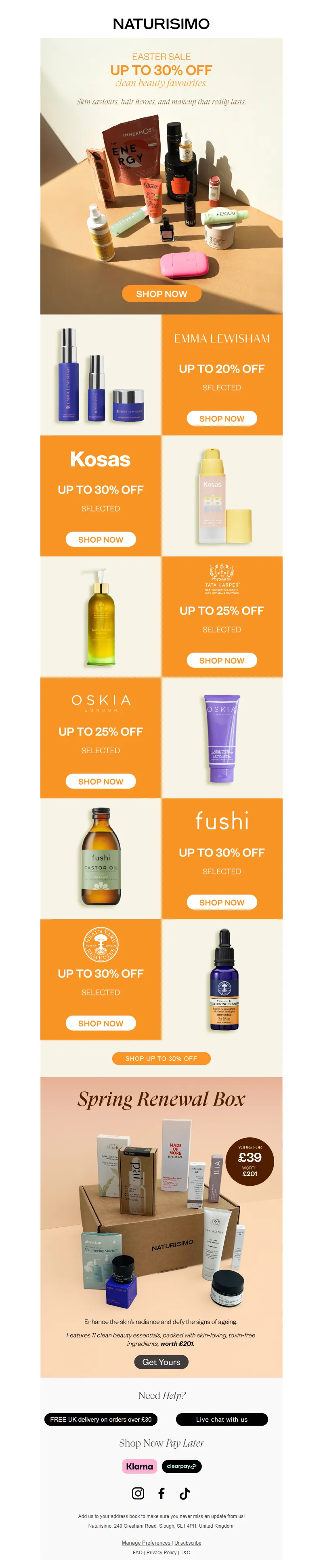
Task: Open the Privacy Policy link
Action: coord(161,1553)
